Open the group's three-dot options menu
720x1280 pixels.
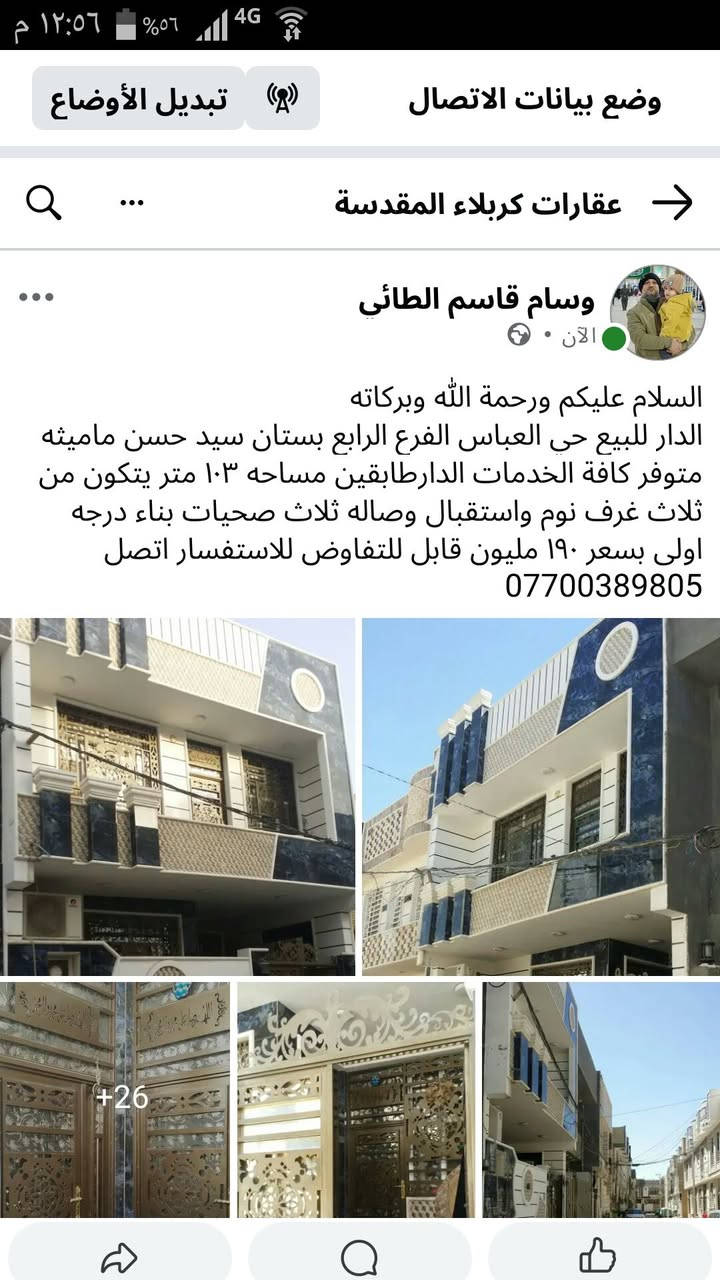point(132,203)
